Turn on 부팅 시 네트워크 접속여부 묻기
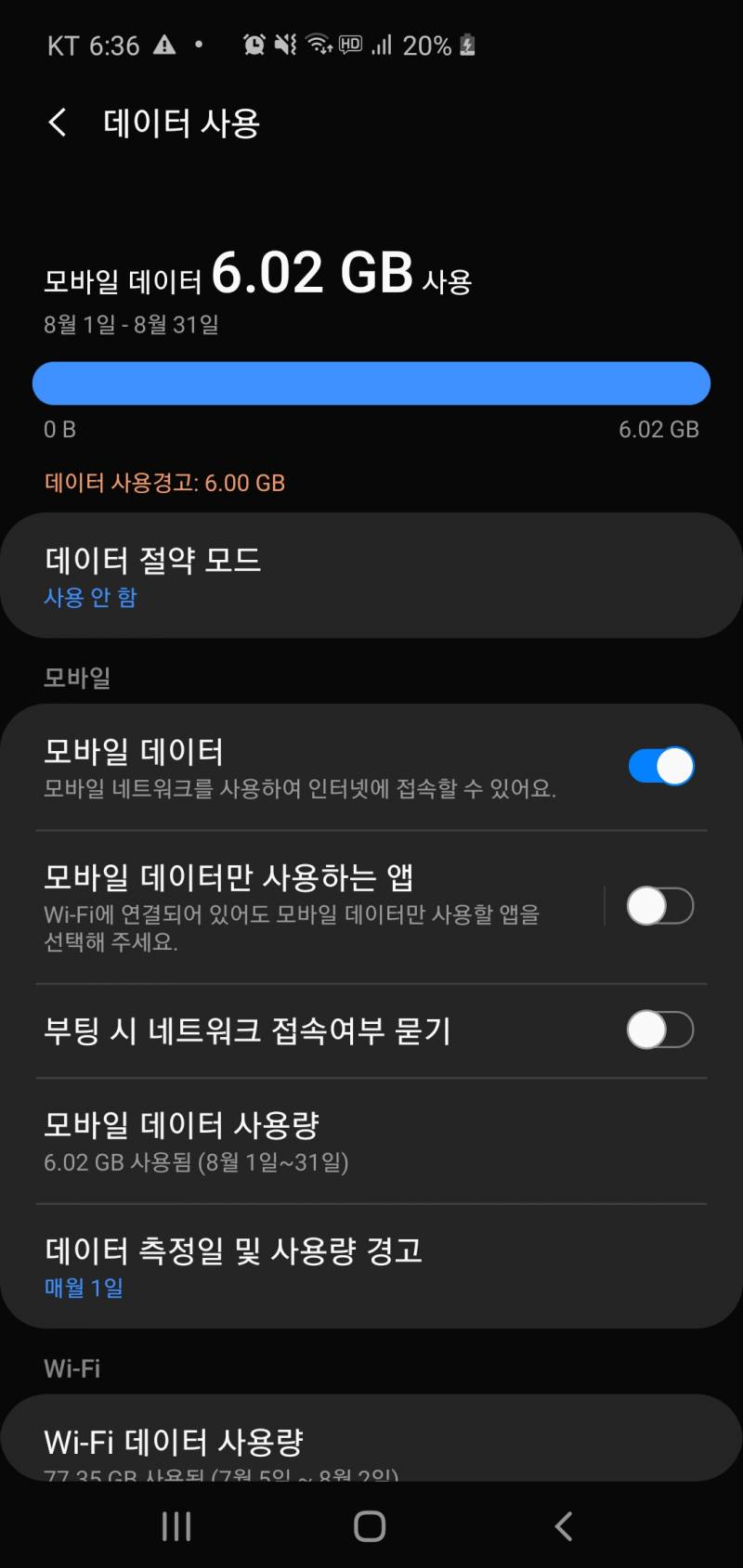The height and width of the screenshot is (1568, 743). 659,1030
